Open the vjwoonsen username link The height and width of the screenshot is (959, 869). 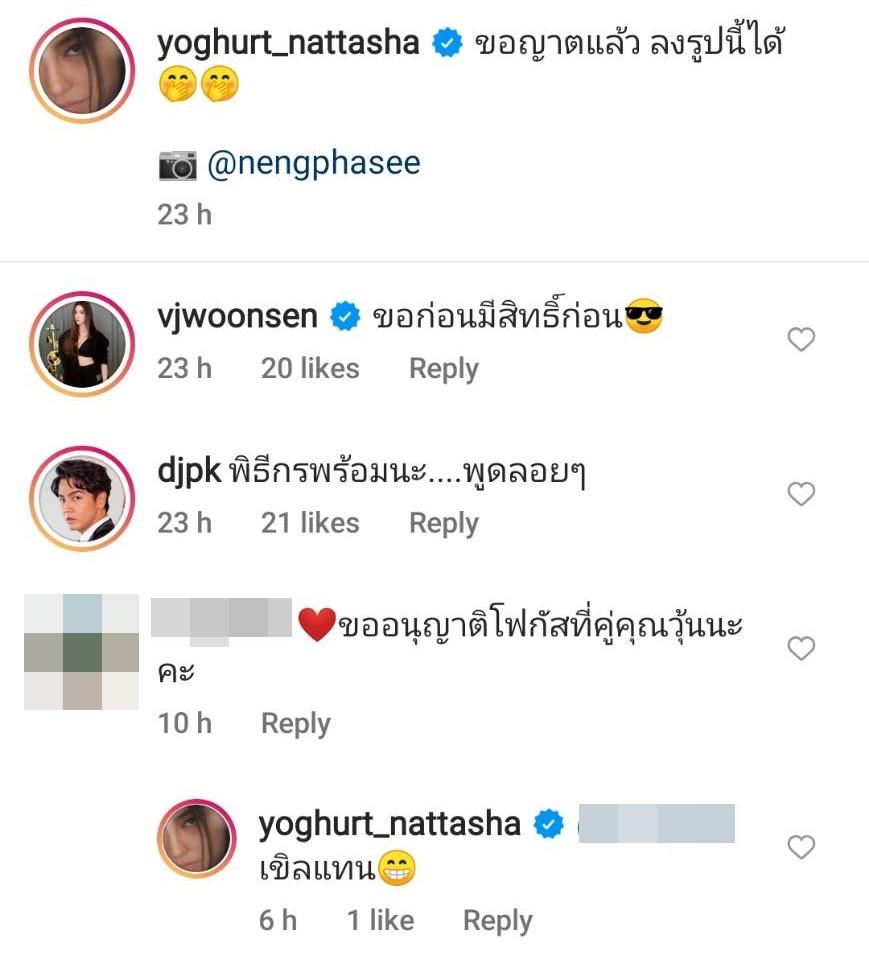point(237,318)
